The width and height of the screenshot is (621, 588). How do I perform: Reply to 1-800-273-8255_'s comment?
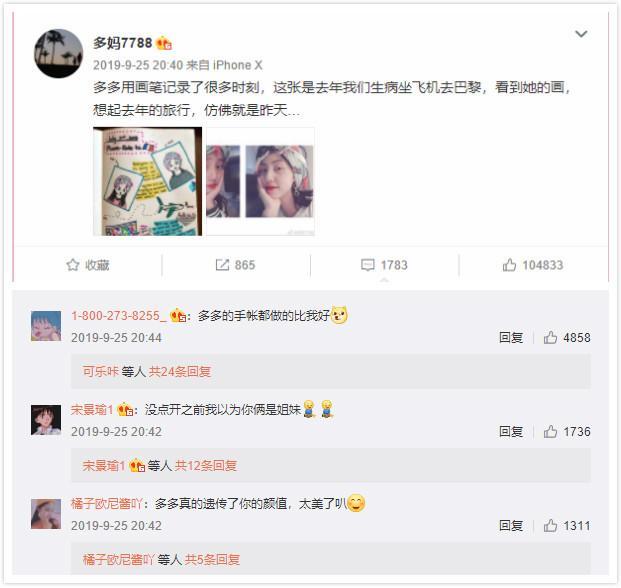click(510, 338)
